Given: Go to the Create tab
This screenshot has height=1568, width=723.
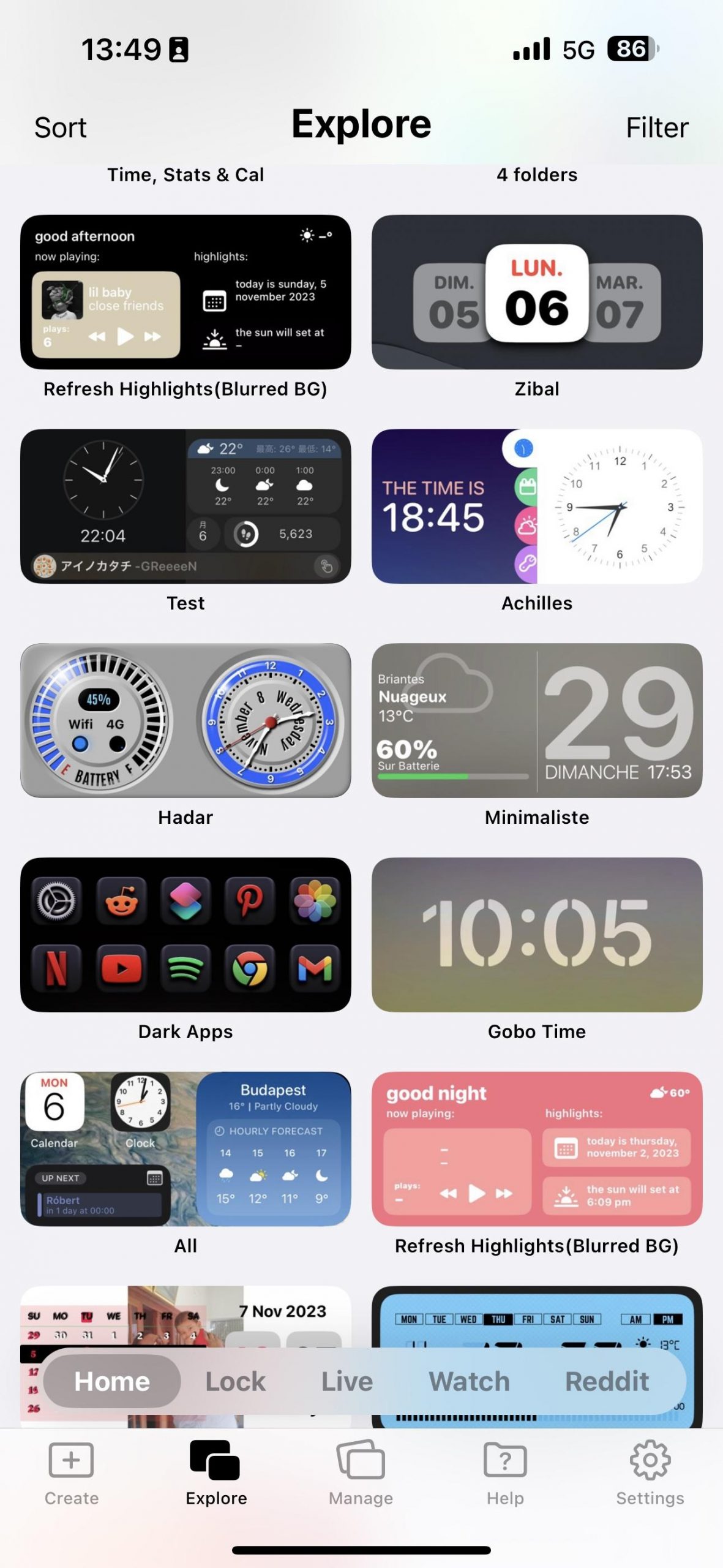Looking at the screenshot, I should (x=72, y=1473).
